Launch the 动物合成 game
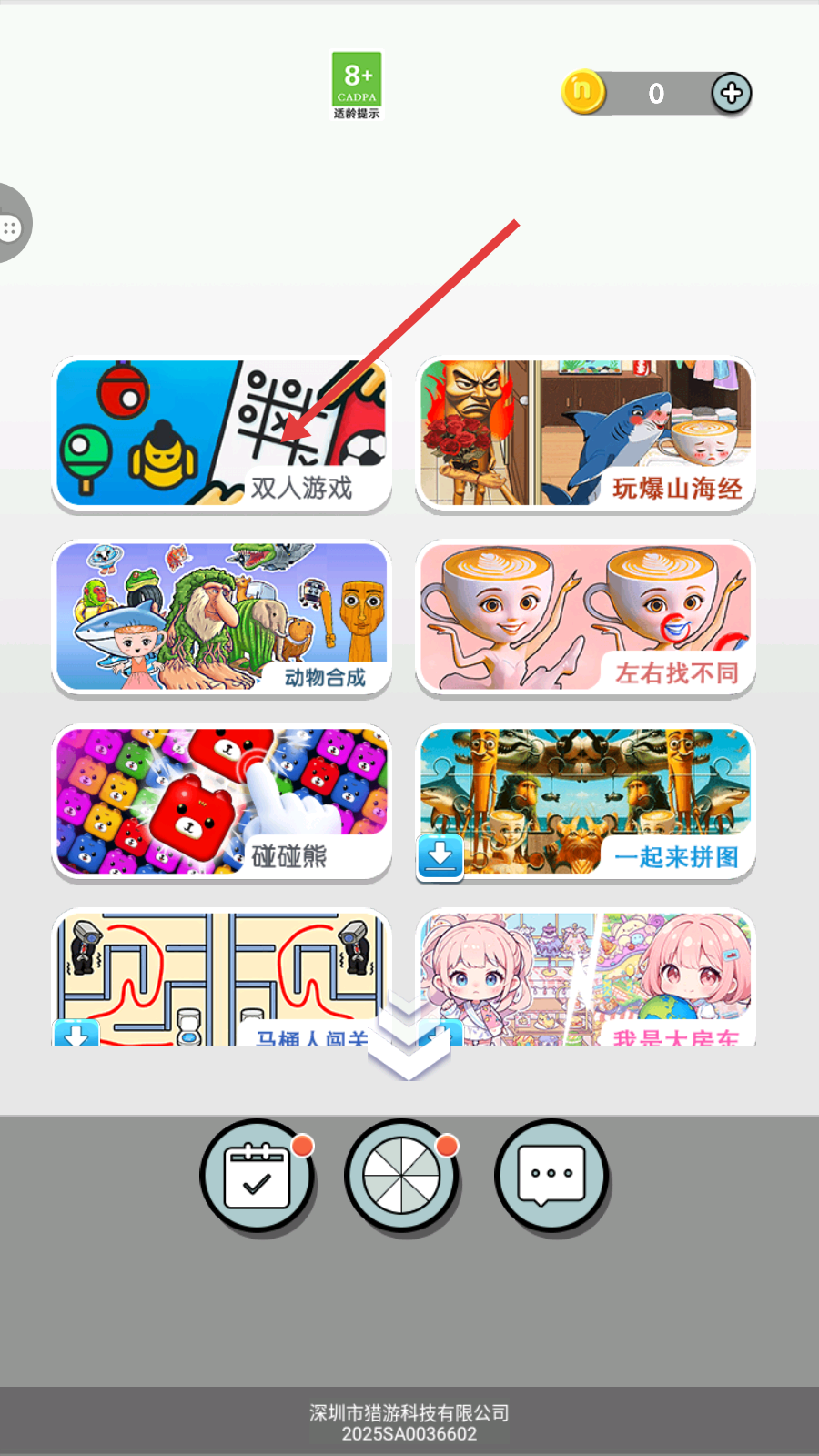This screenshot has height=1456, width=819. [222, 618]
